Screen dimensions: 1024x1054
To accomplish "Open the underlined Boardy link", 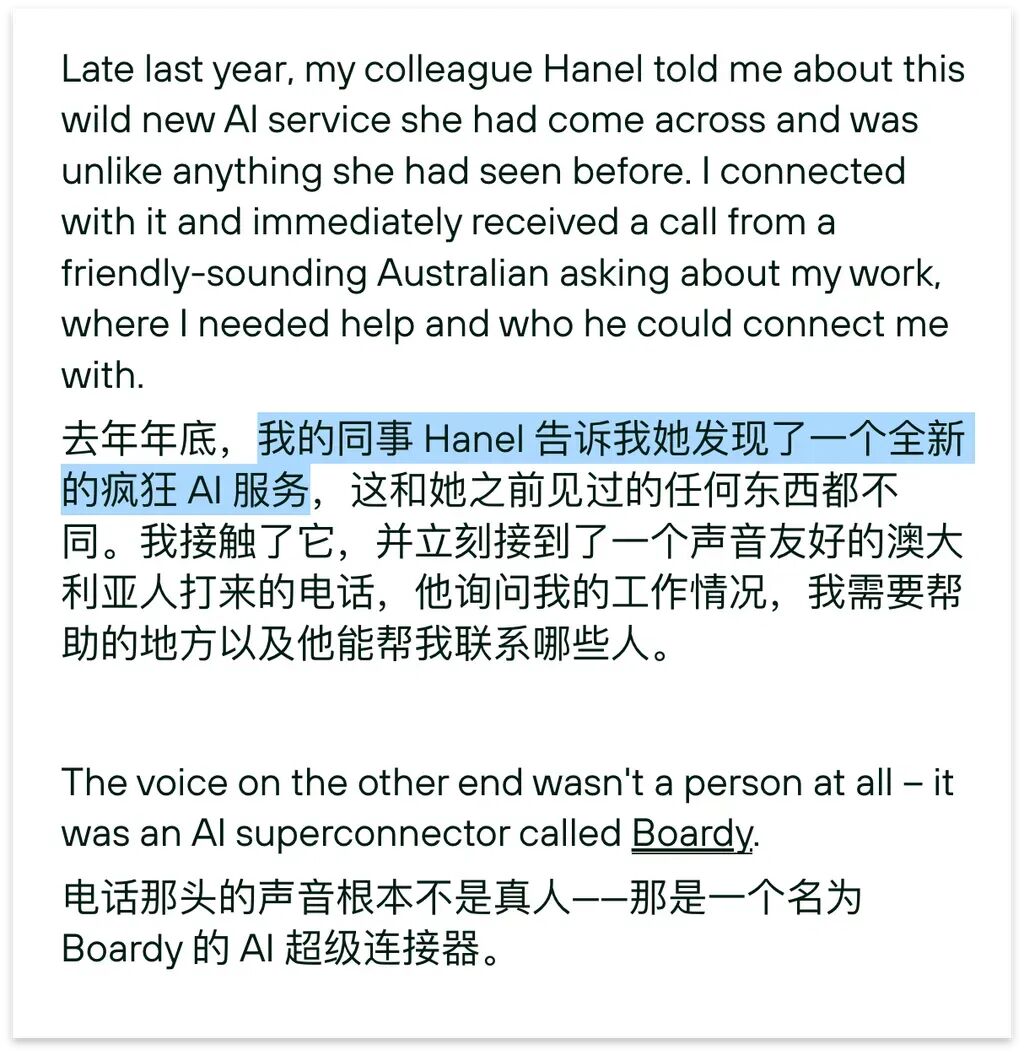I will pos(691,834).
